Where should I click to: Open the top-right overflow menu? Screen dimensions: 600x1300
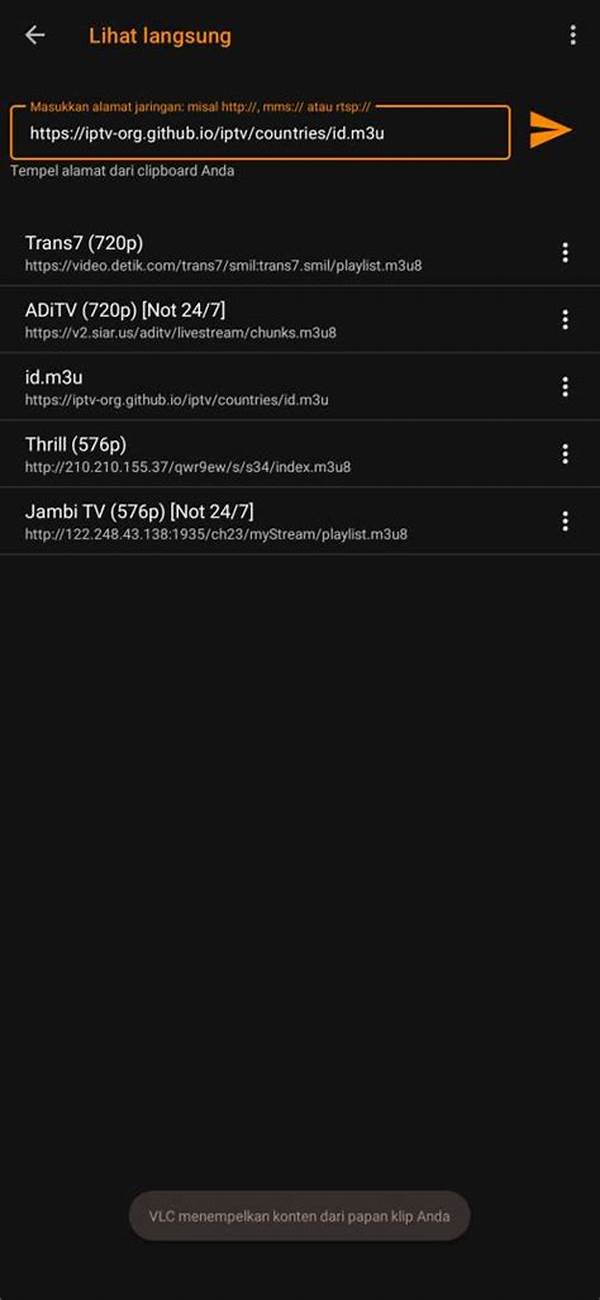pyautogui.click(x=572, y=36)
